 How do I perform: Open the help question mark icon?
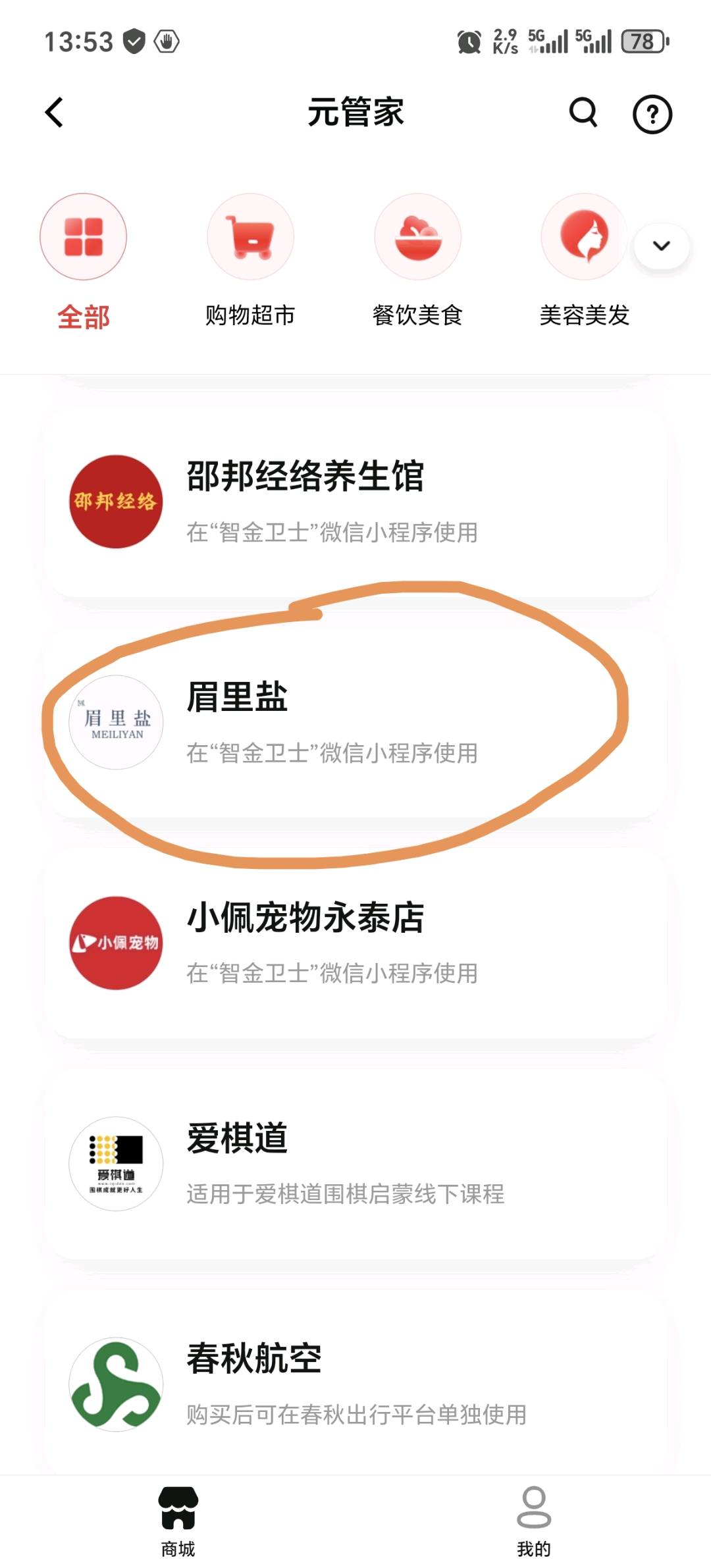pos(652,113)
